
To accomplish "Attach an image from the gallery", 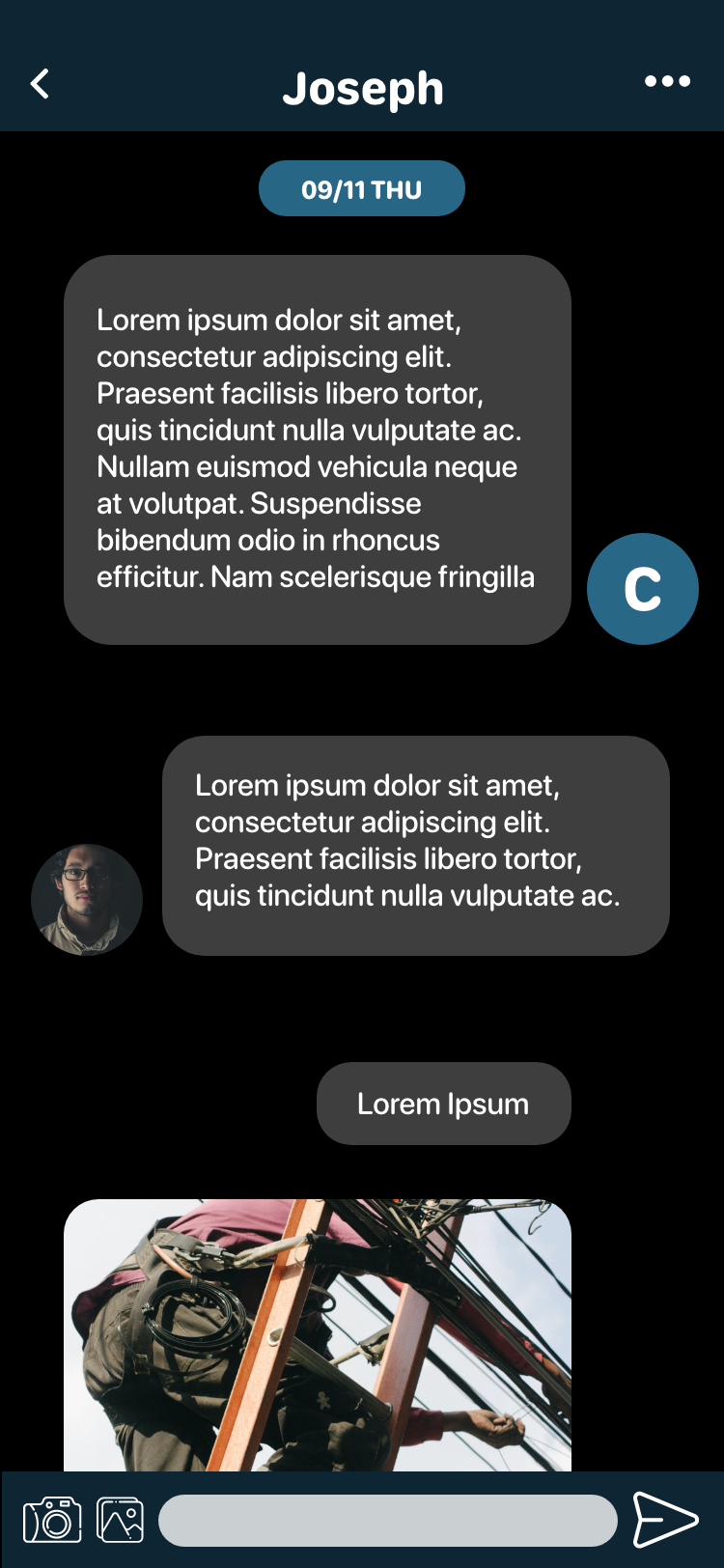I will 121,1520.
